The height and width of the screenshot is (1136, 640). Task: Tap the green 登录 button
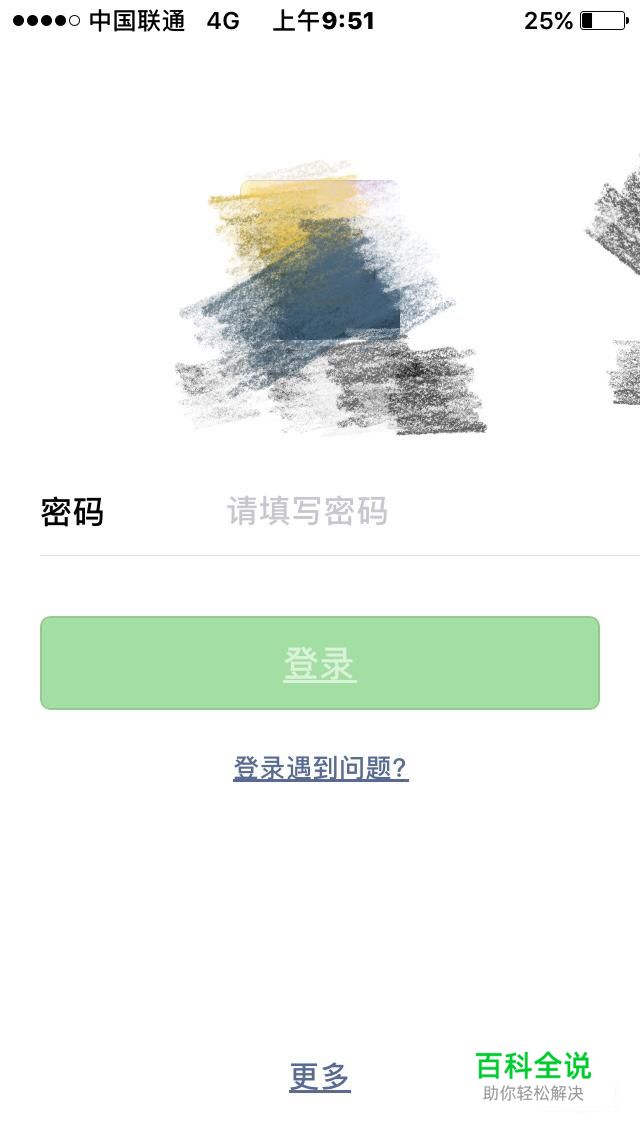(x=320, y=663)
